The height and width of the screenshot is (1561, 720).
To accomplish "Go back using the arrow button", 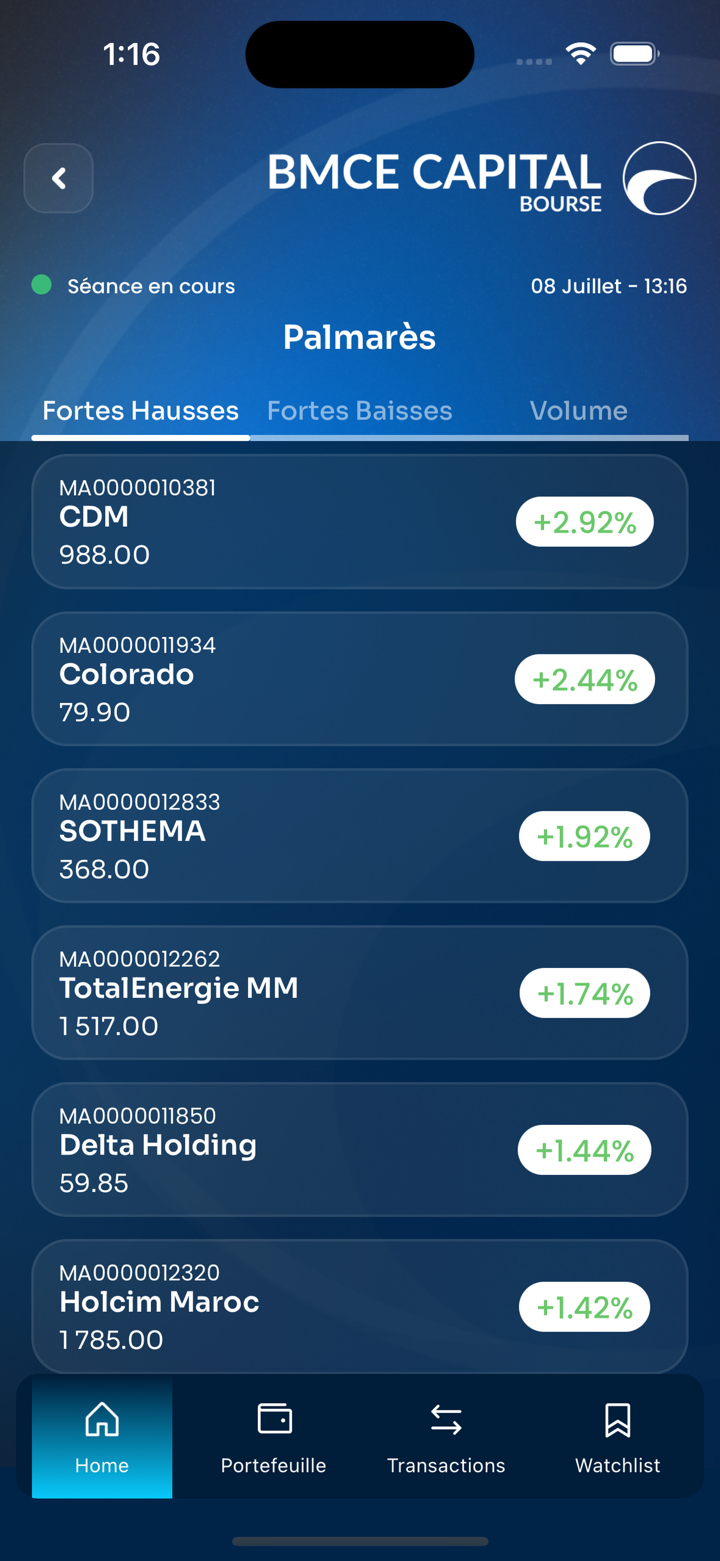I will 59,179.
